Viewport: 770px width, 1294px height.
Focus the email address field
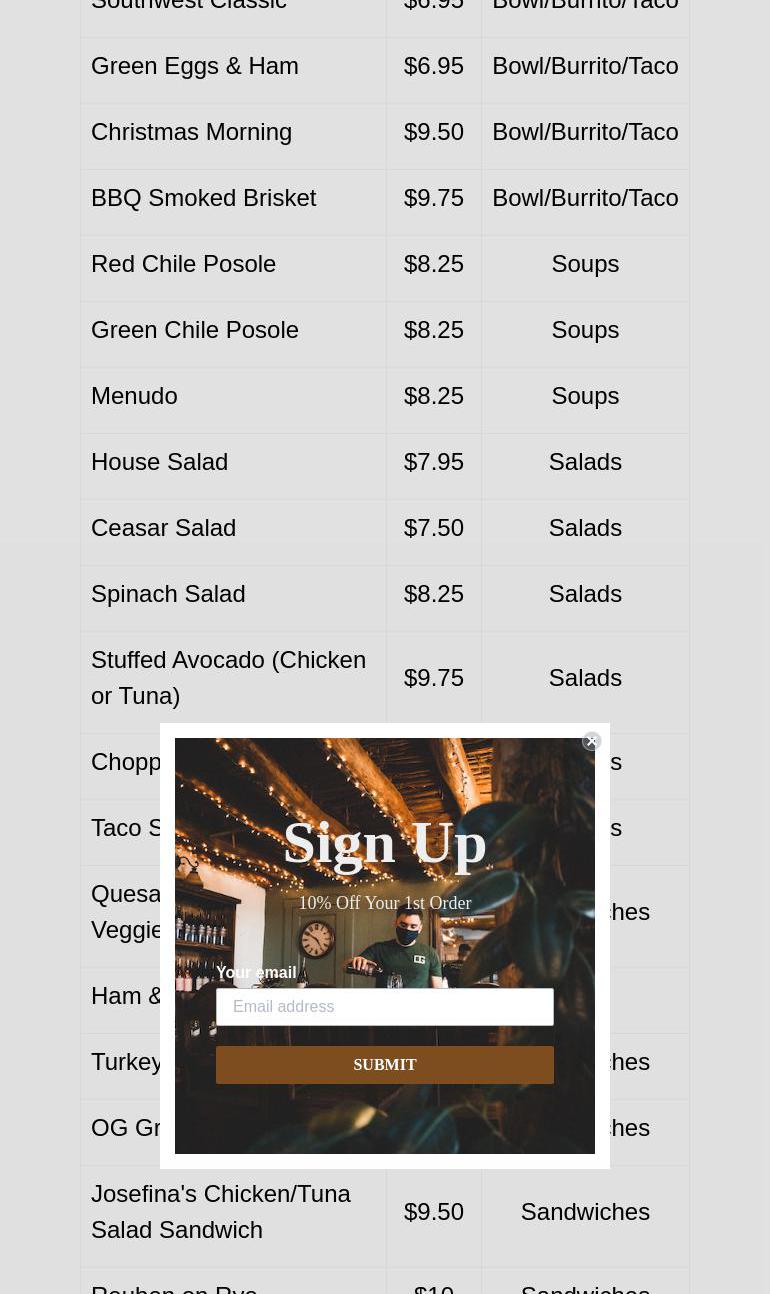coord(385,1007)
